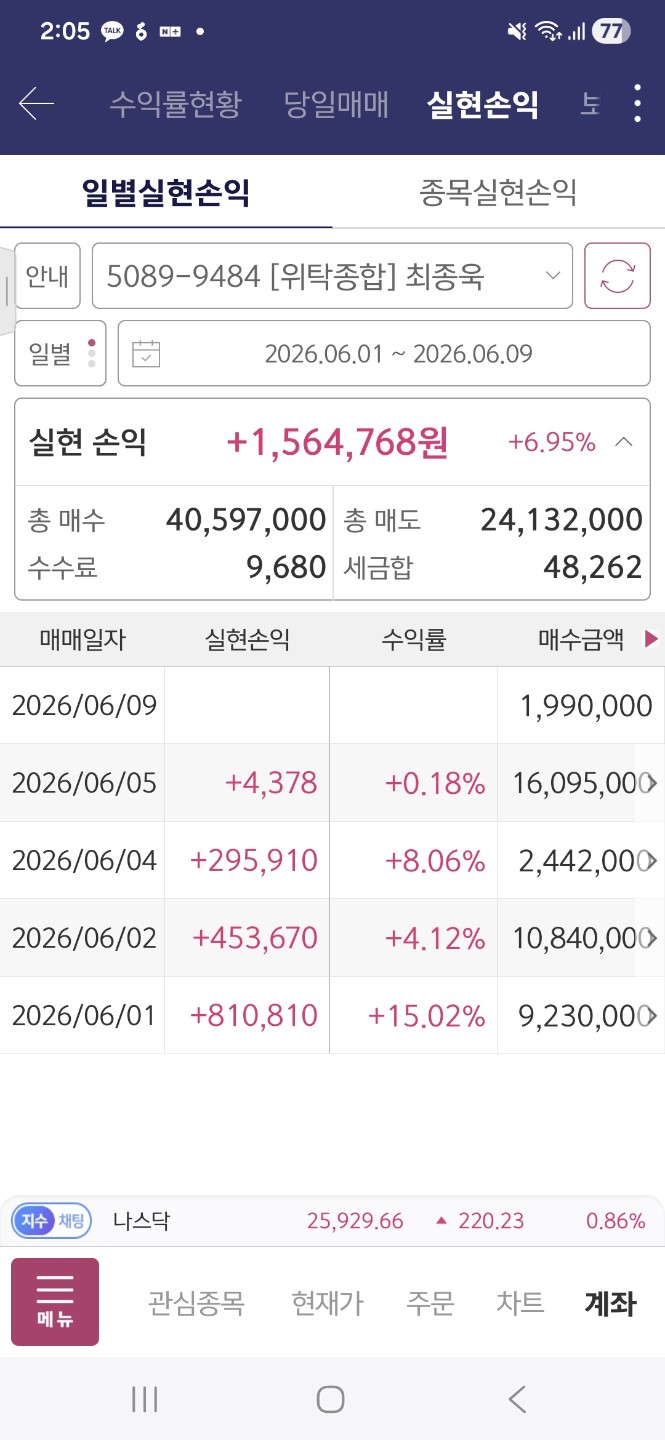Select the 종목실현손익 sub-tab

click(x=498, y=192)
